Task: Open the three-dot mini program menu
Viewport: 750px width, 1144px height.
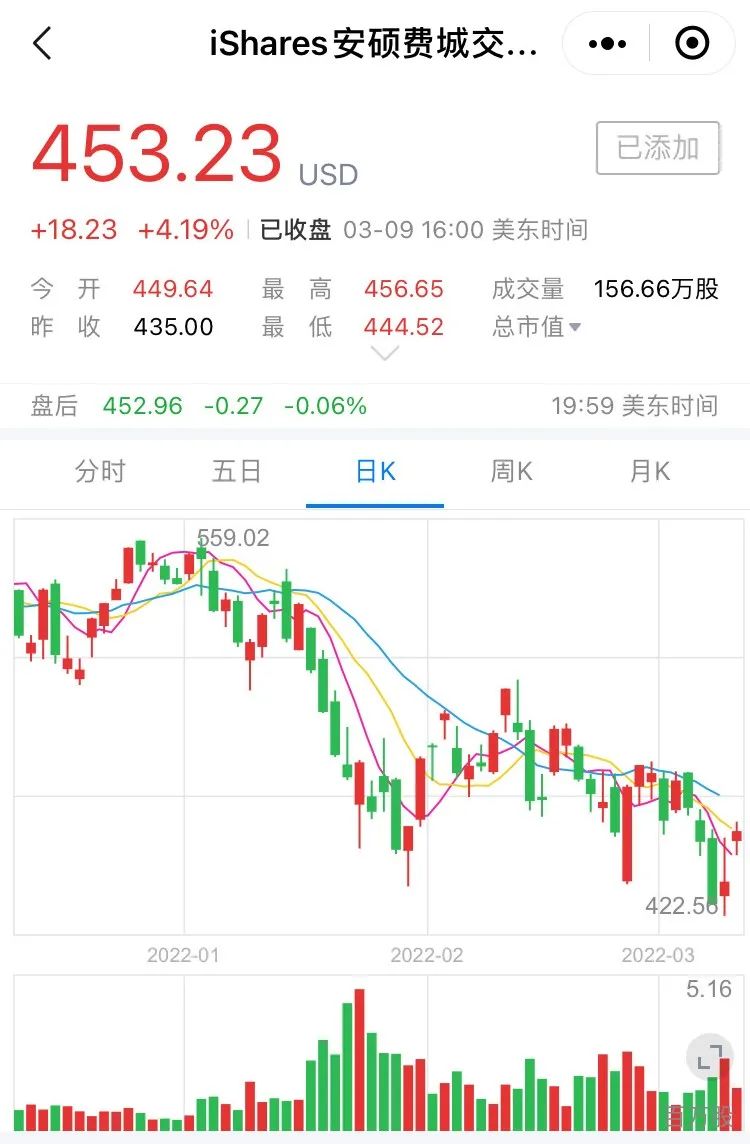Action: click(x=607, y=44)
